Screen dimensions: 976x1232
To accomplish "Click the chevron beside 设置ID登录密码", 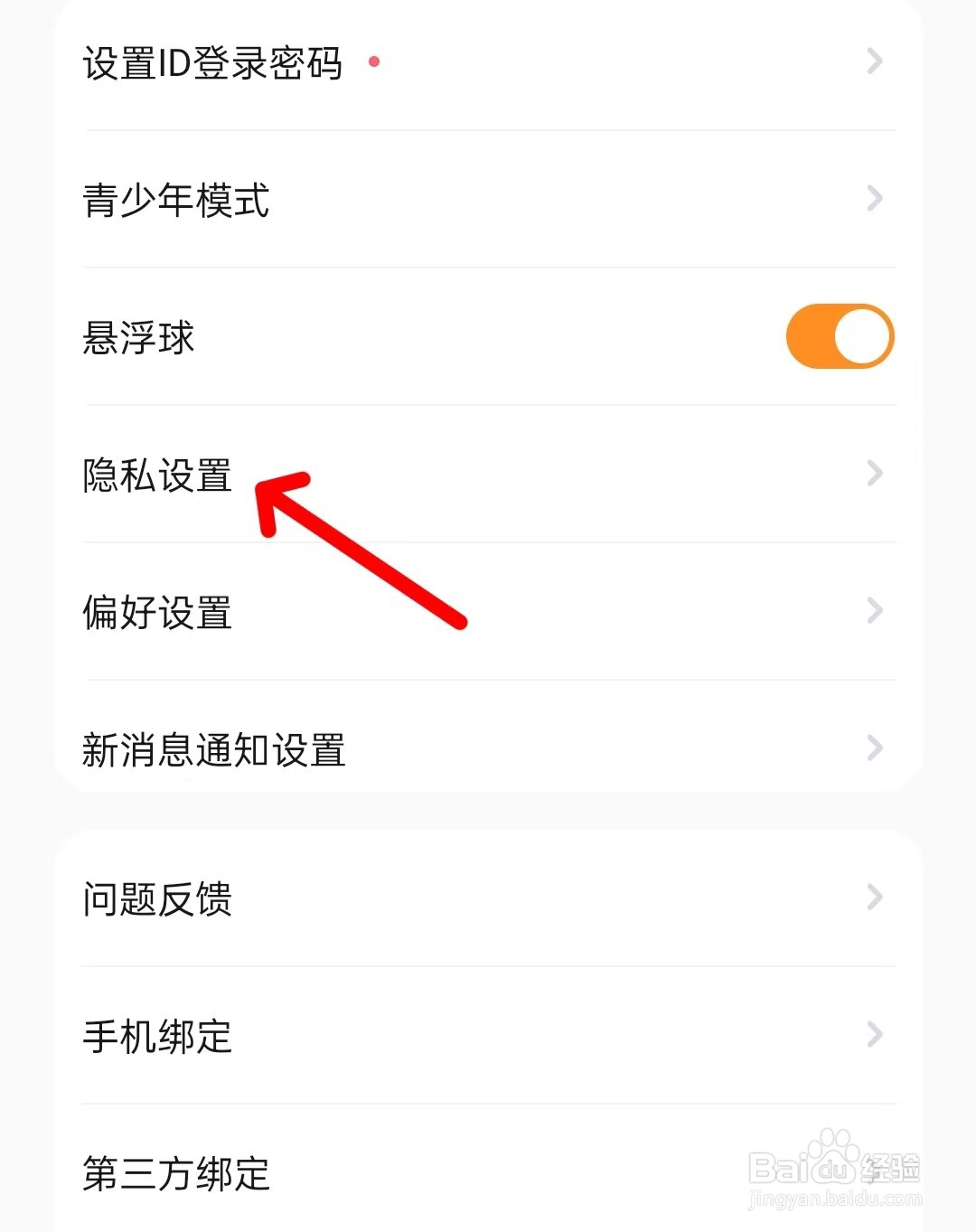I will point(873,61).
